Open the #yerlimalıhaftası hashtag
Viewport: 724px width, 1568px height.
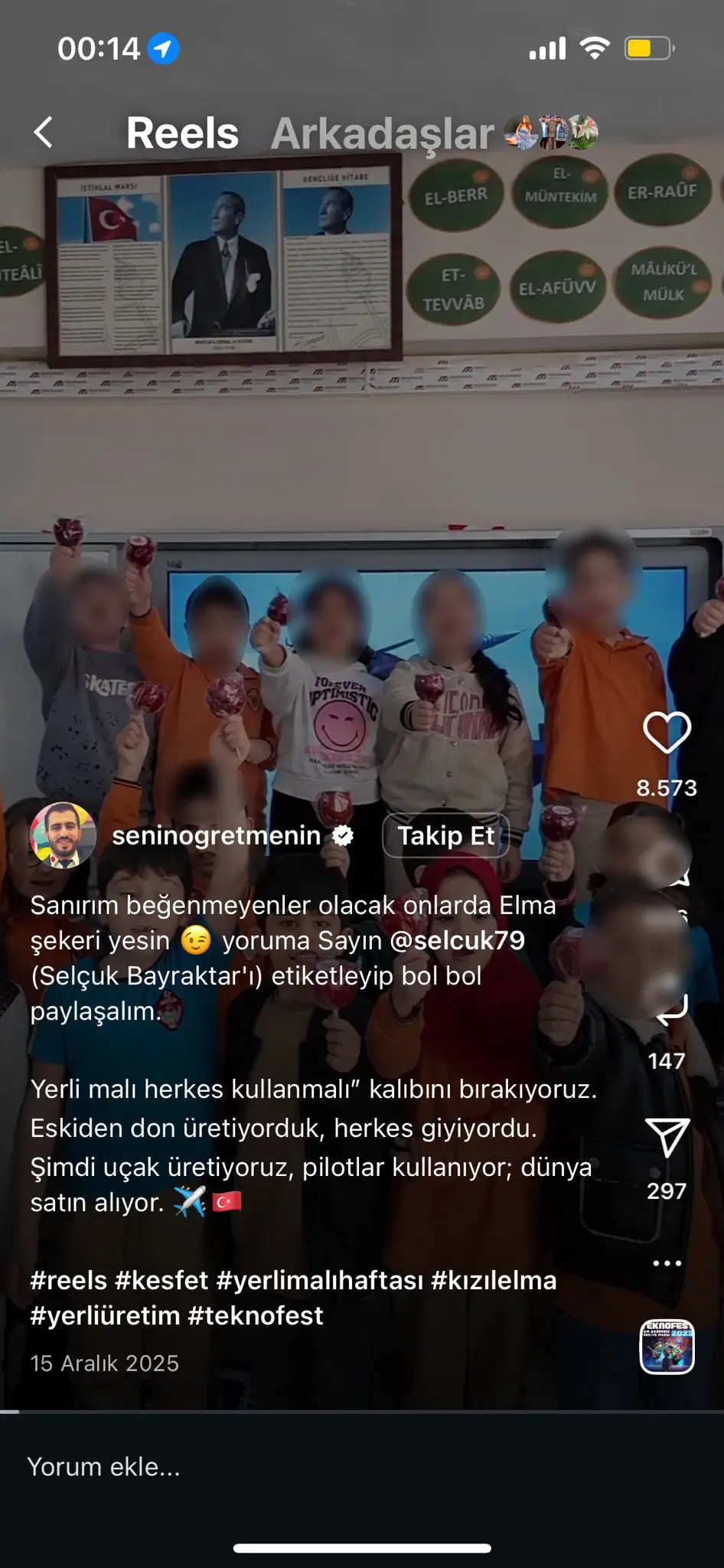coord(319,1280)
